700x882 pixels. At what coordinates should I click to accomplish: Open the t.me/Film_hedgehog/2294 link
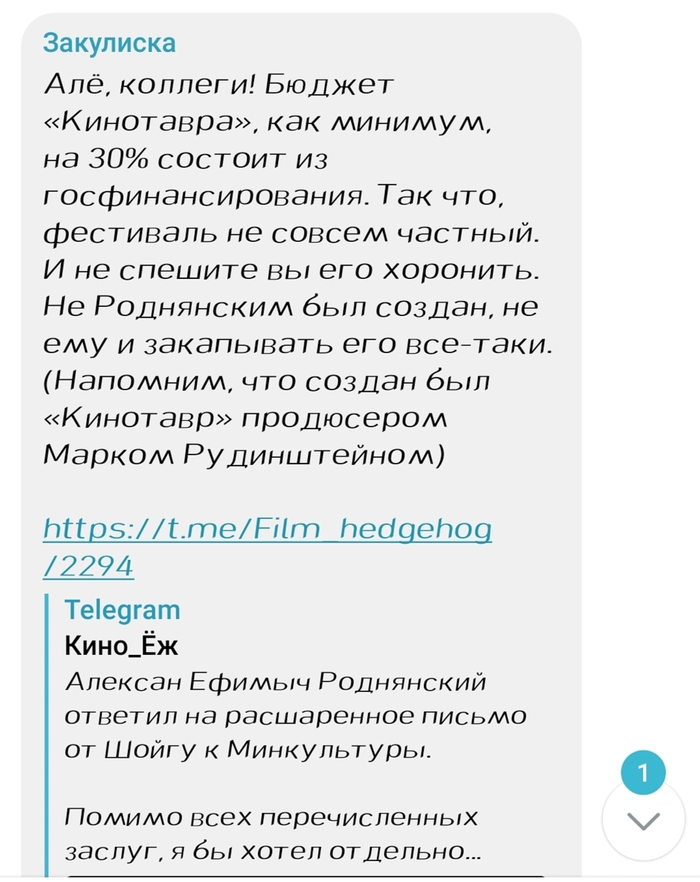267,529
